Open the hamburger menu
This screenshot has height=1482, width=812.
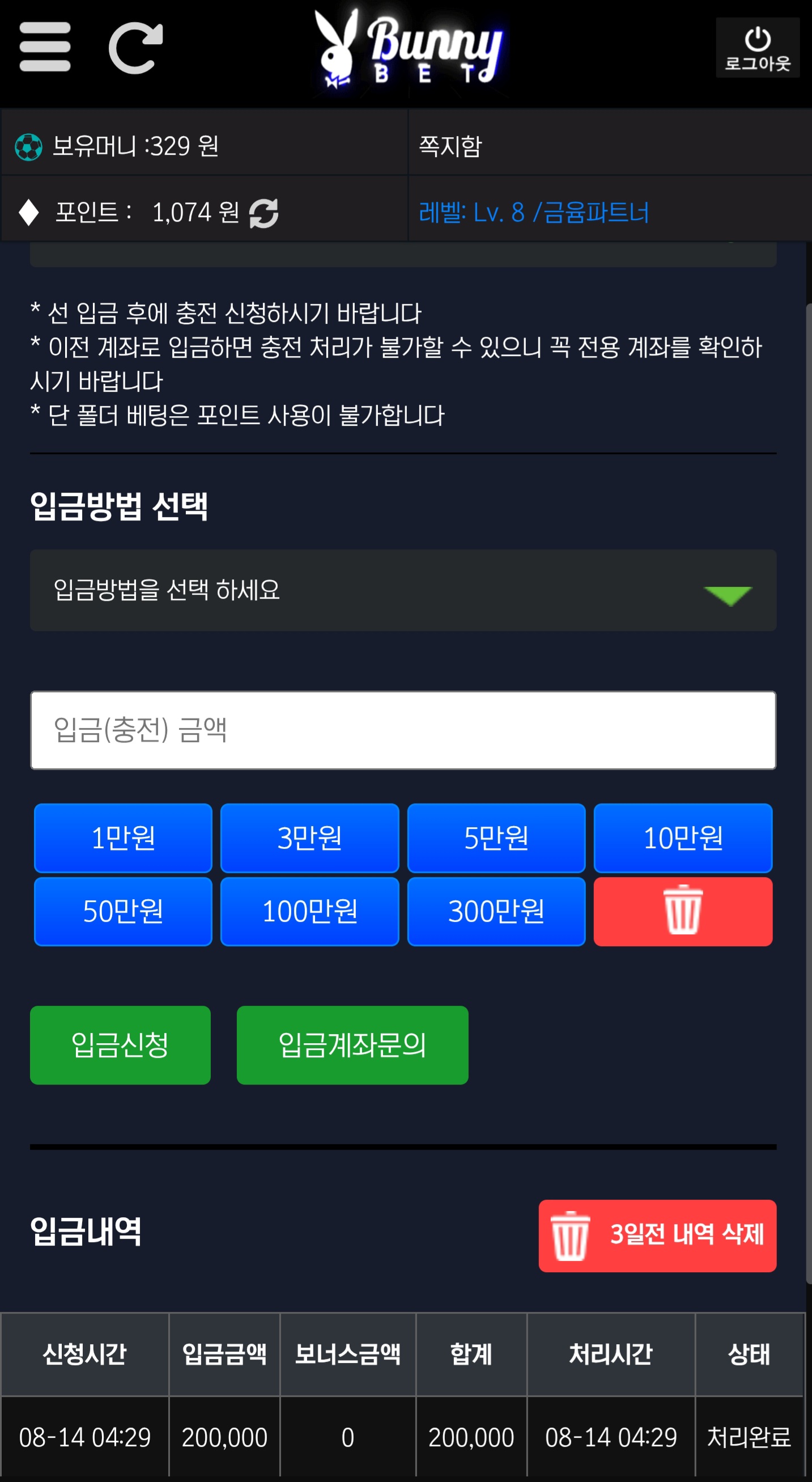pos(45,47)
